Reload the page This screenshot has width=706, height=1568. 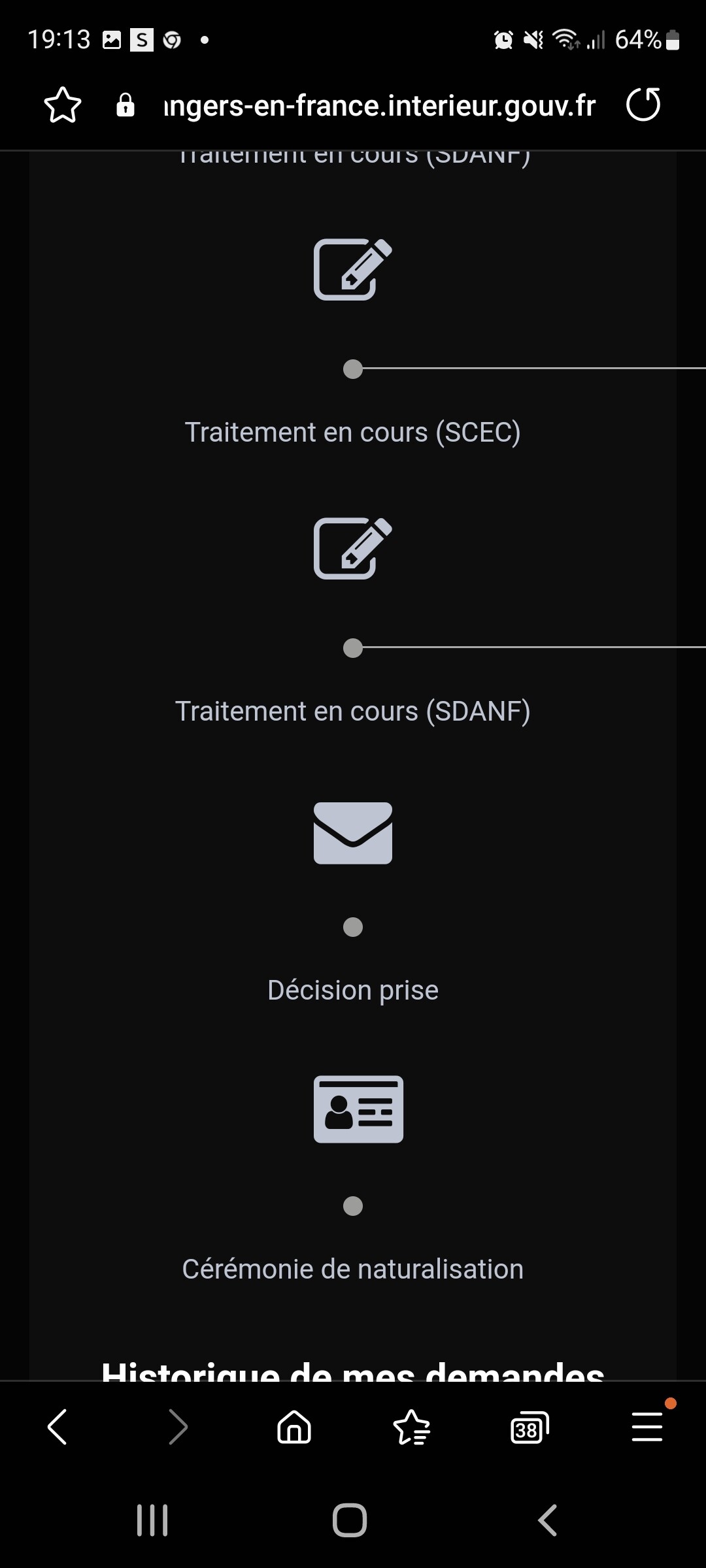point(643,105)
